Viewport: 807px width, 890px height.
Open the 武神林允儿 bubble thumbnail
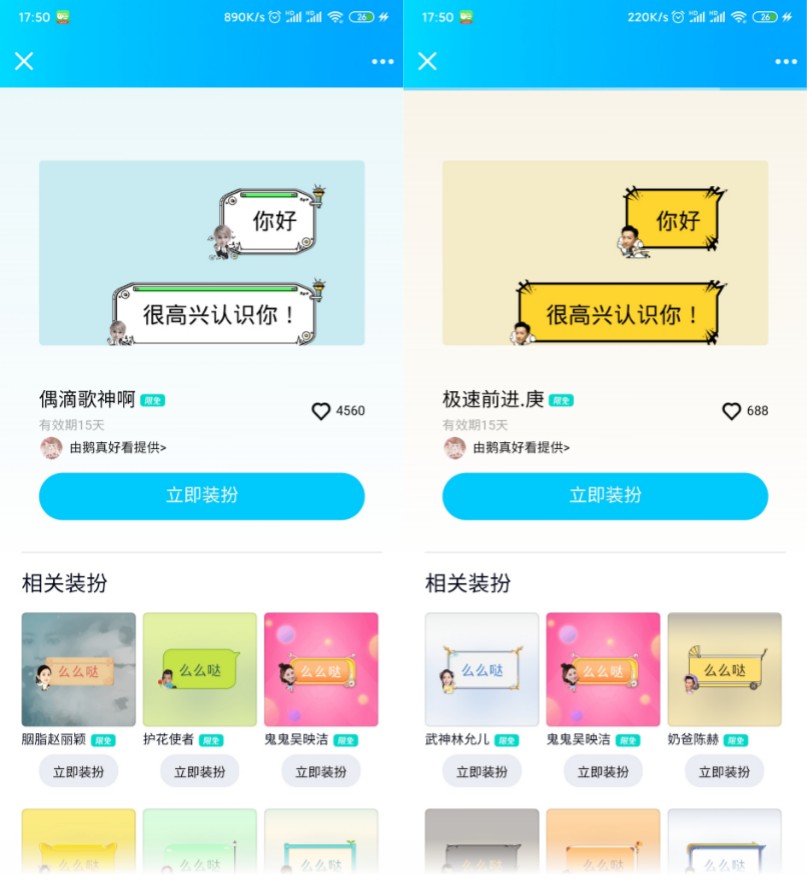pos(482,669)
